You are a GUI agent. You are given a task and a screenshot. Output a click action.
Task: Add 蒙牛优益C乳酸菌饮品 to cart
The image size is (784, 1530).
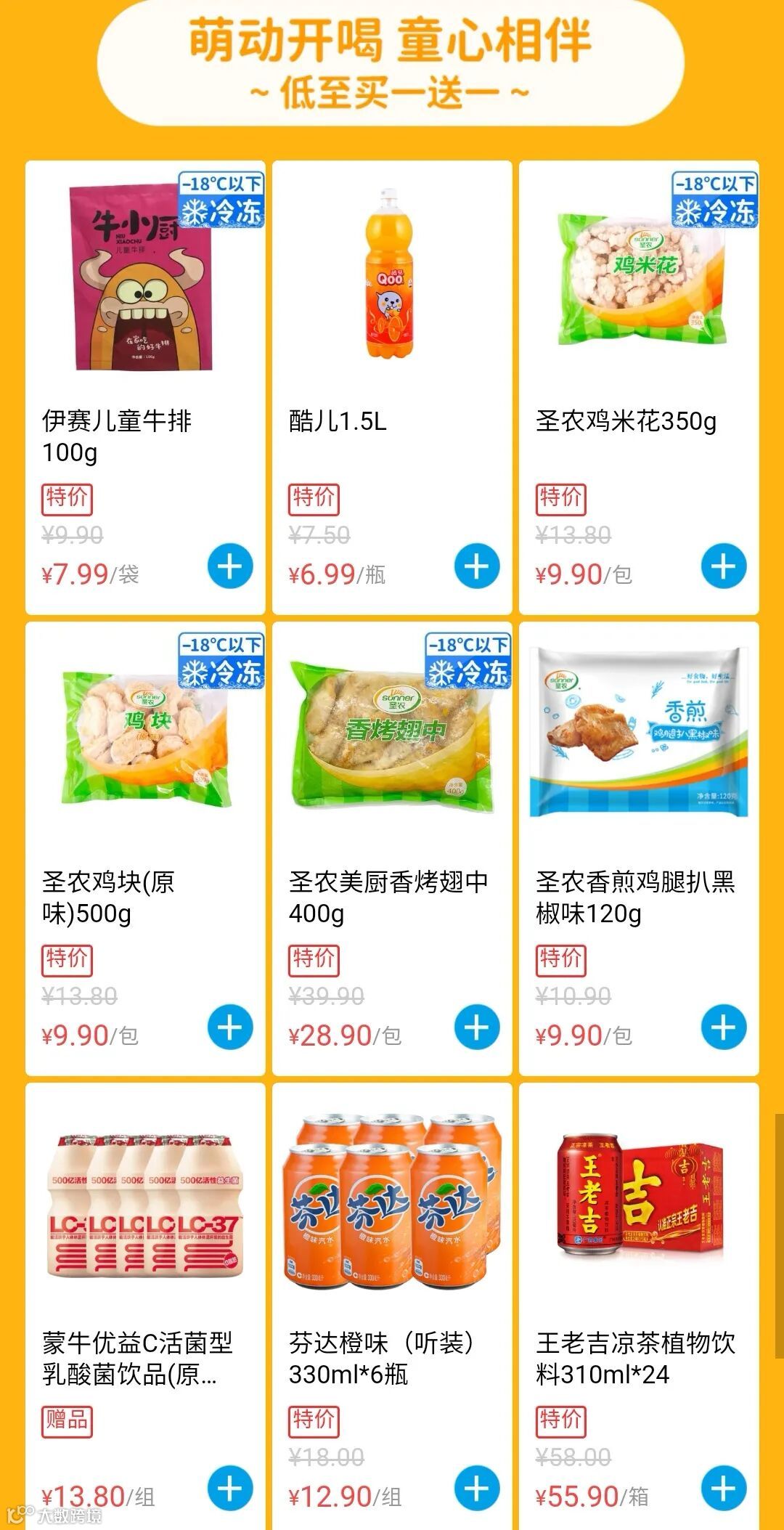(x=230, y=1489)
